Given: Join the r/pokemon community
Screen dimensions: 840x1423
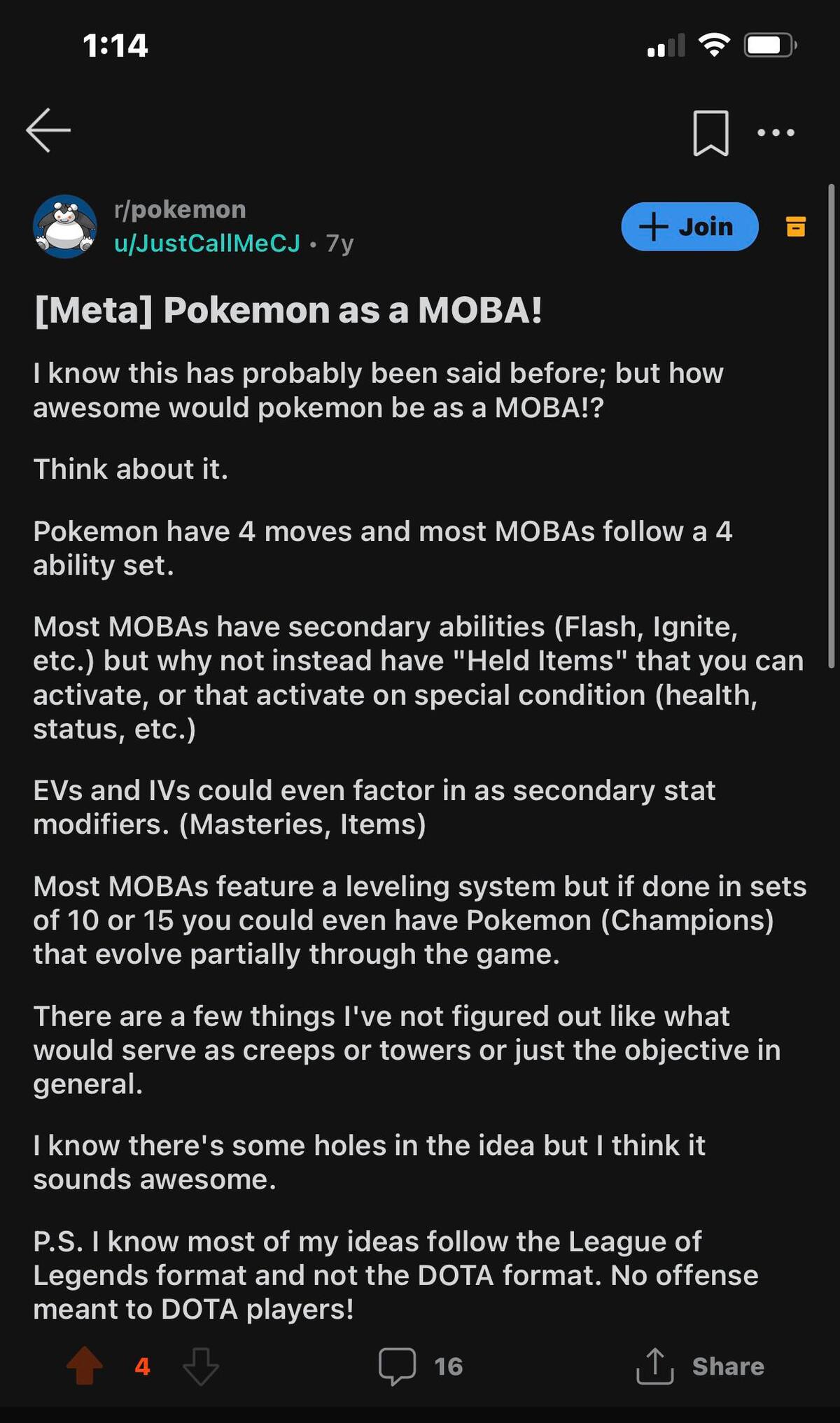Looking at the screenshot, I should (689, 227).
